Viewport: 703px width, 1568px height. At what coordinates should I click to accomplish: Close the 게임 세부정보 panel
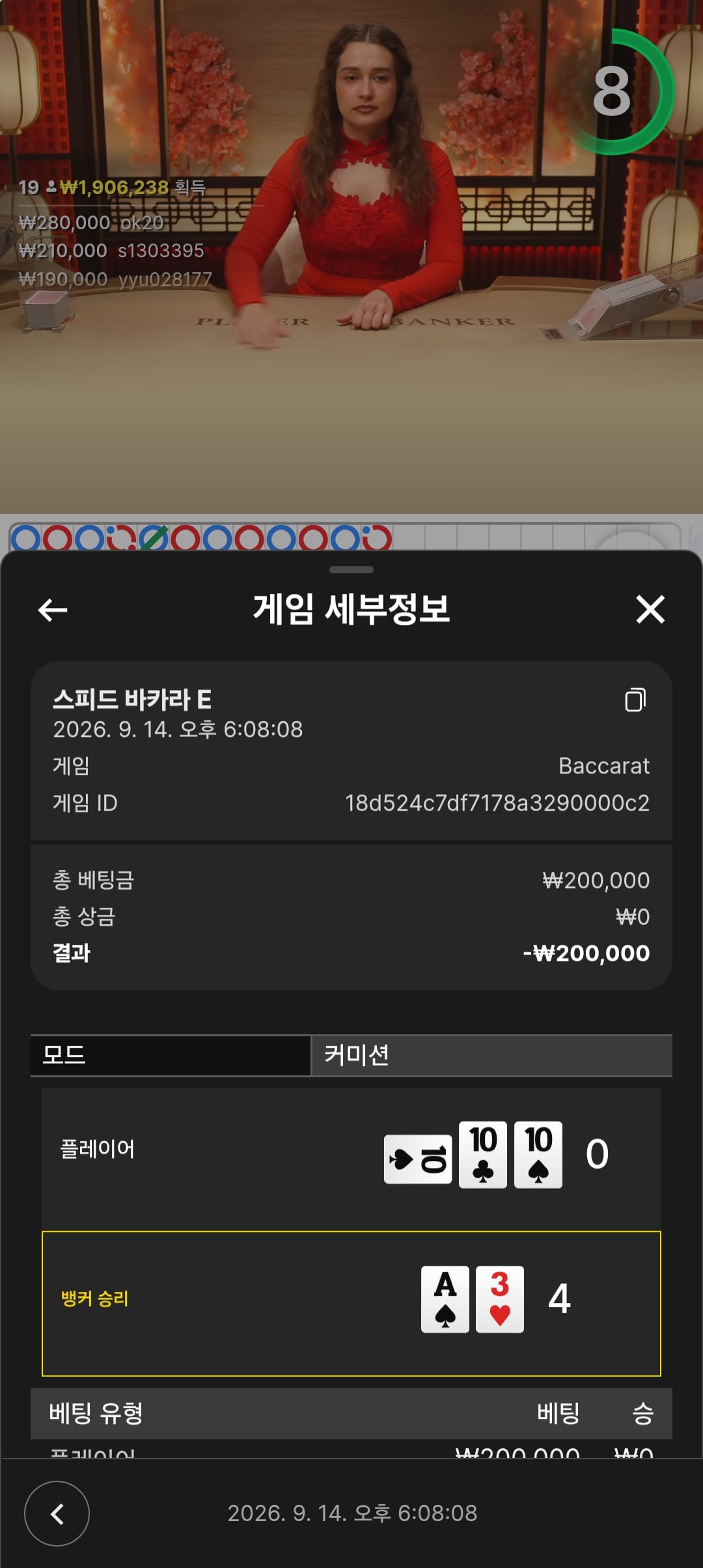pos(650,609)
